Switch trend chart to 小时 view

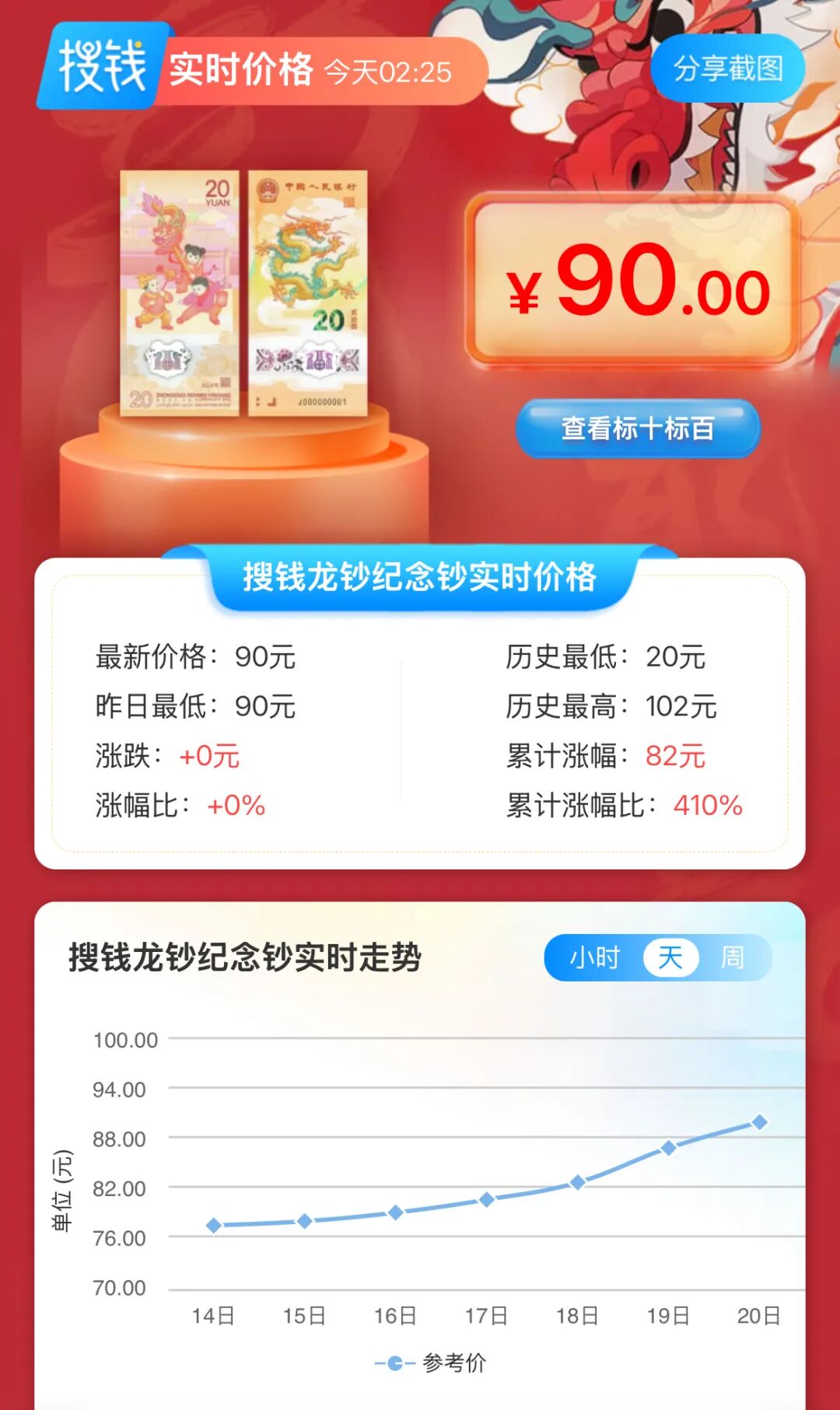click(x=594, y=957)
